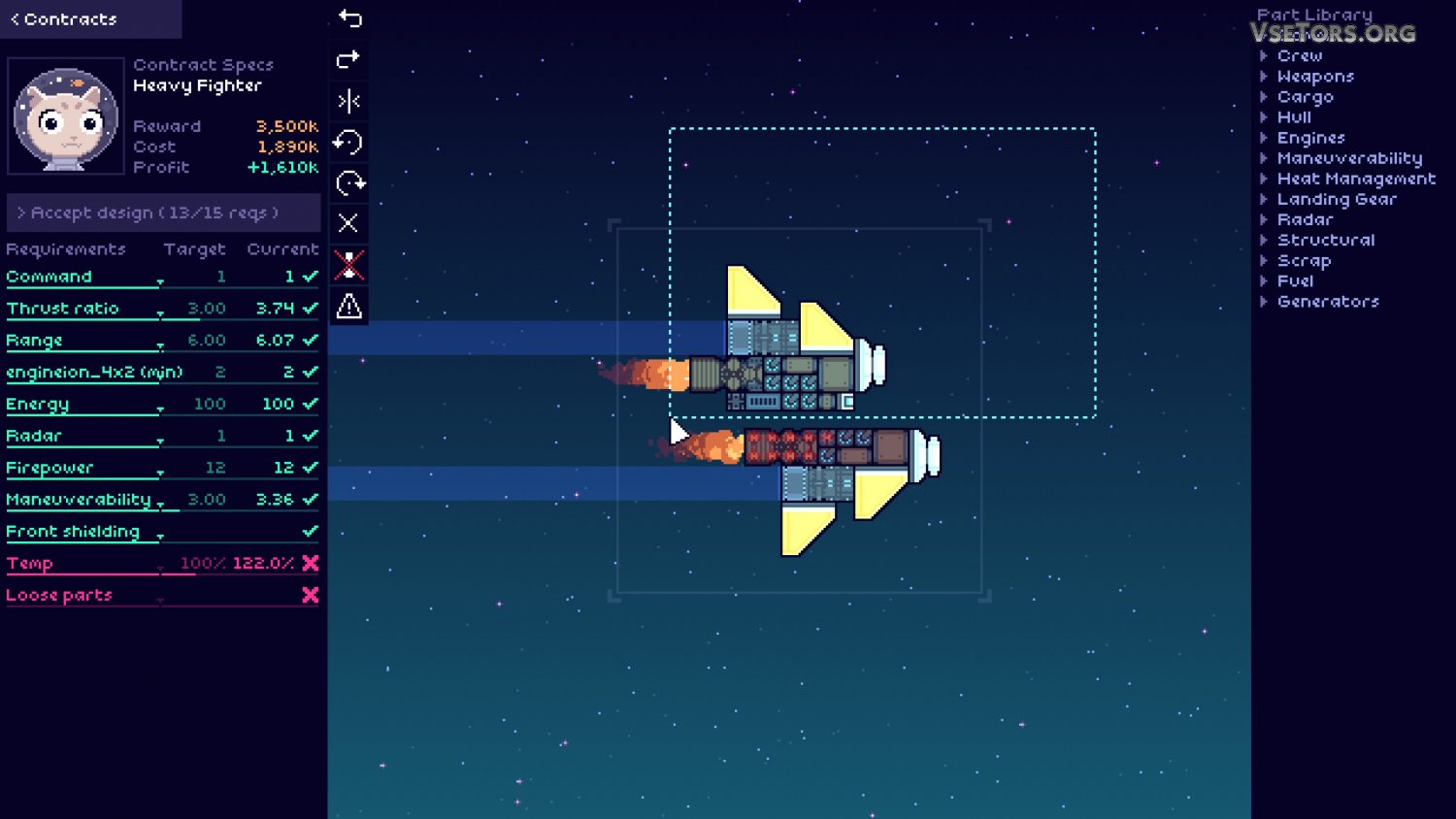
Task: Expand the Fuel category
Action: click(1295, 280)
